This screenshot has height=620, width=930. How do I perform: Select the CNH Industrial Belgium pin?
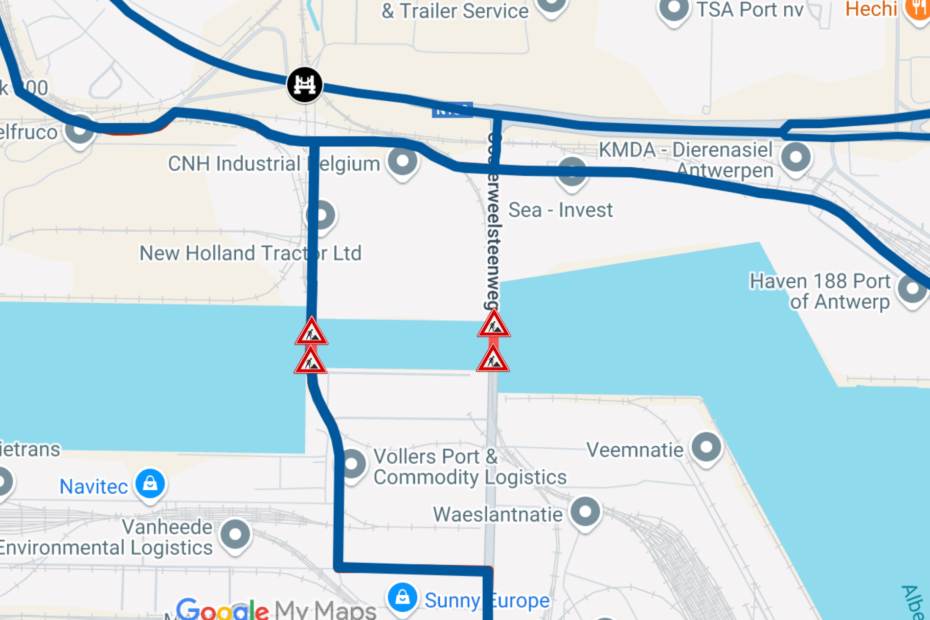[403, 160]
